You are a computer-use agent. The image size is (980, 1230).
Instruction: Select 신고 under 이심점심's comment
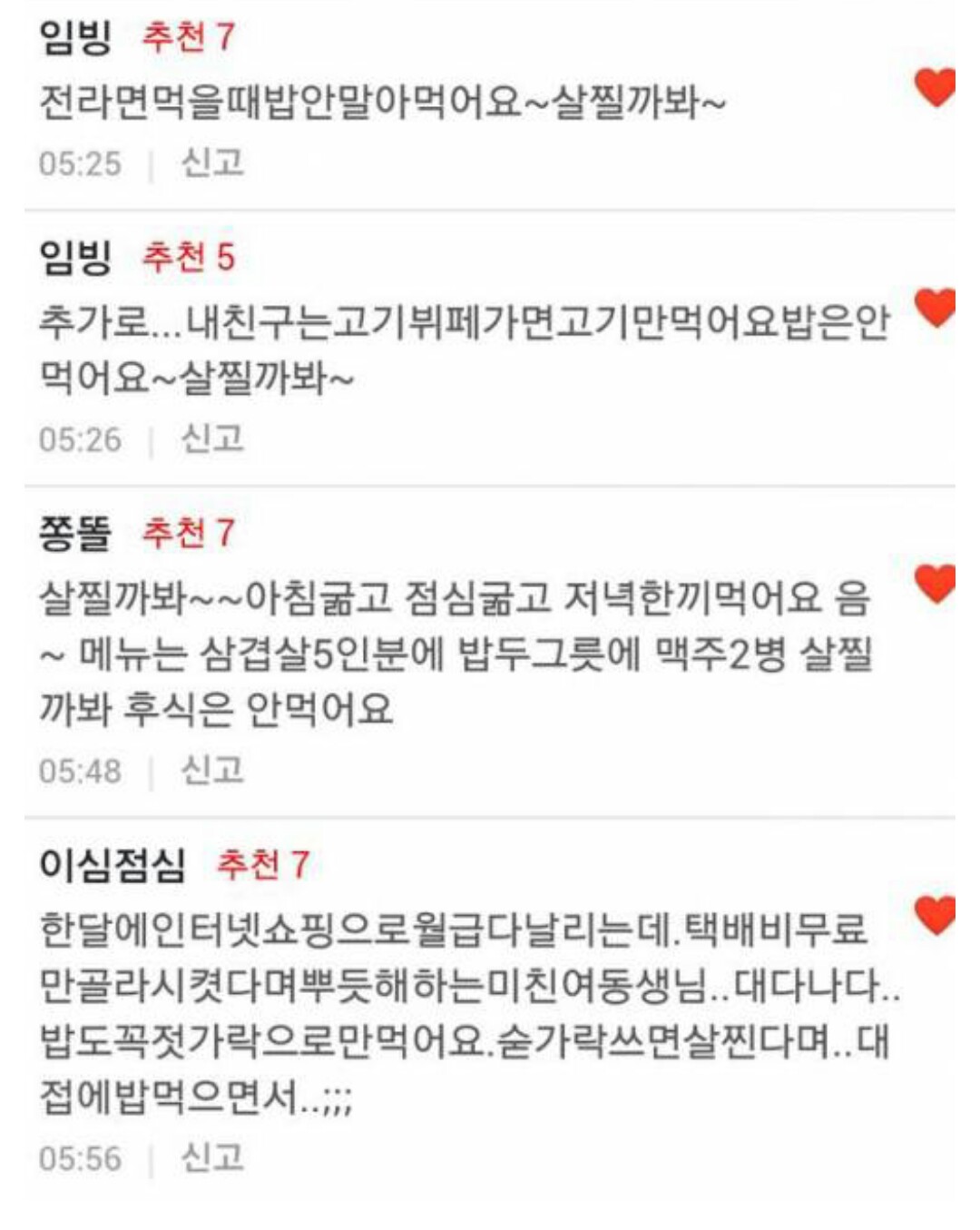coord(212,1158)
